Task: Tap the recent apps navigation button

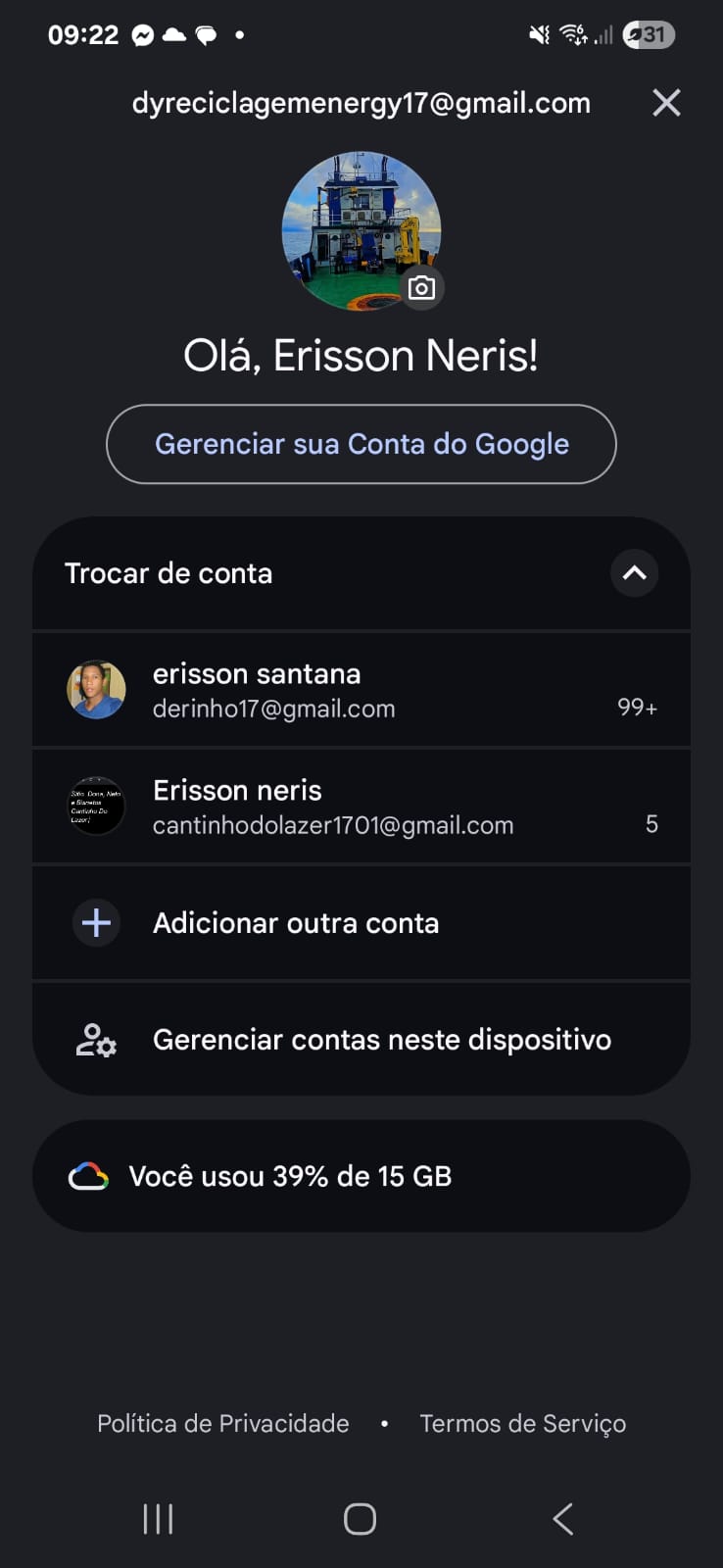Action: pos(157,1519)
